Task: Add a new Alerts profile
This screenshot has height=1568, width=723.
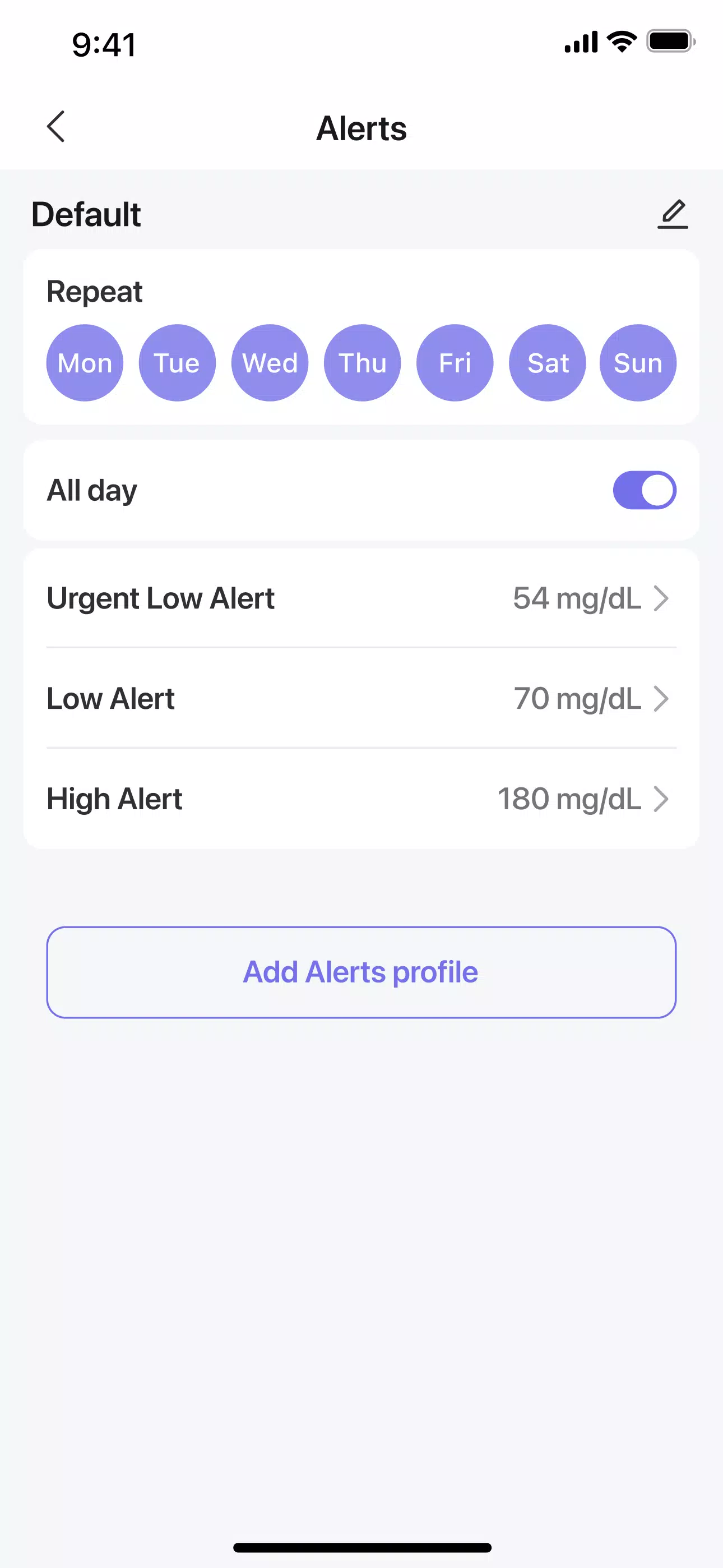Action: [361, 972]
